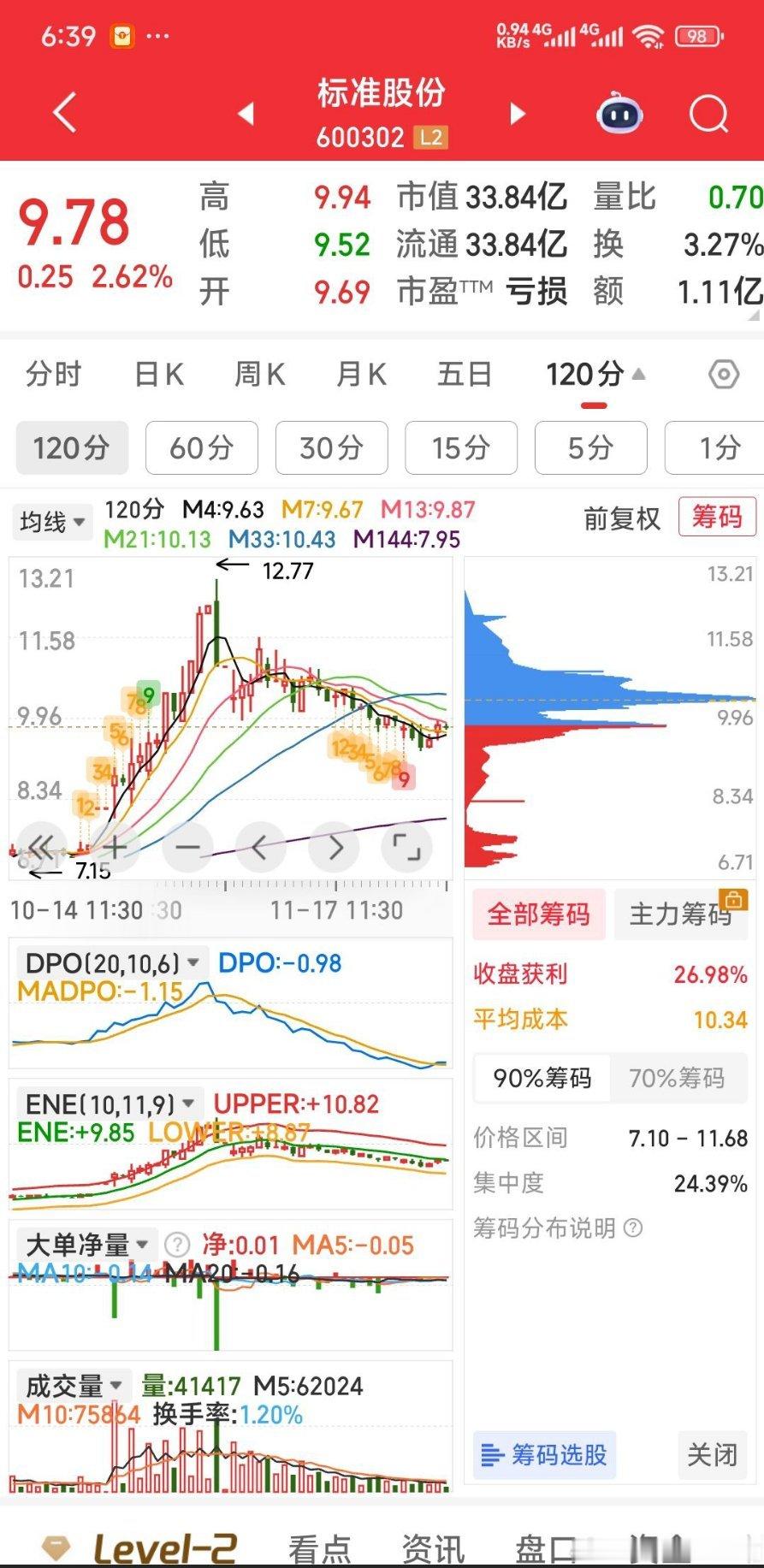This screenshot has height=1568, width=764.
Task: Go back with the left arrow
Action: [x=62, y=113]
